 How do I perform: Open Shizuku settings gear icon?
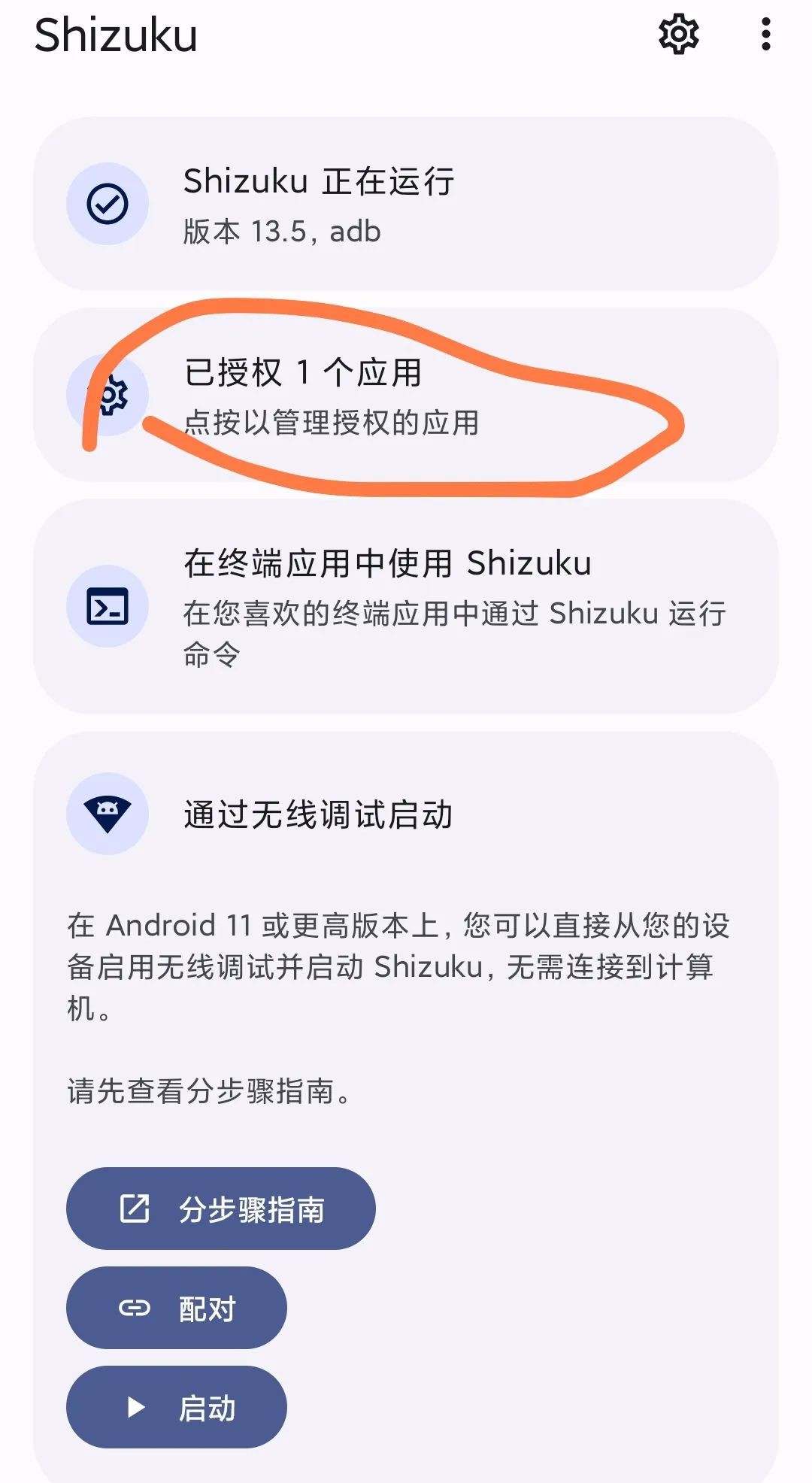[678, 35]
